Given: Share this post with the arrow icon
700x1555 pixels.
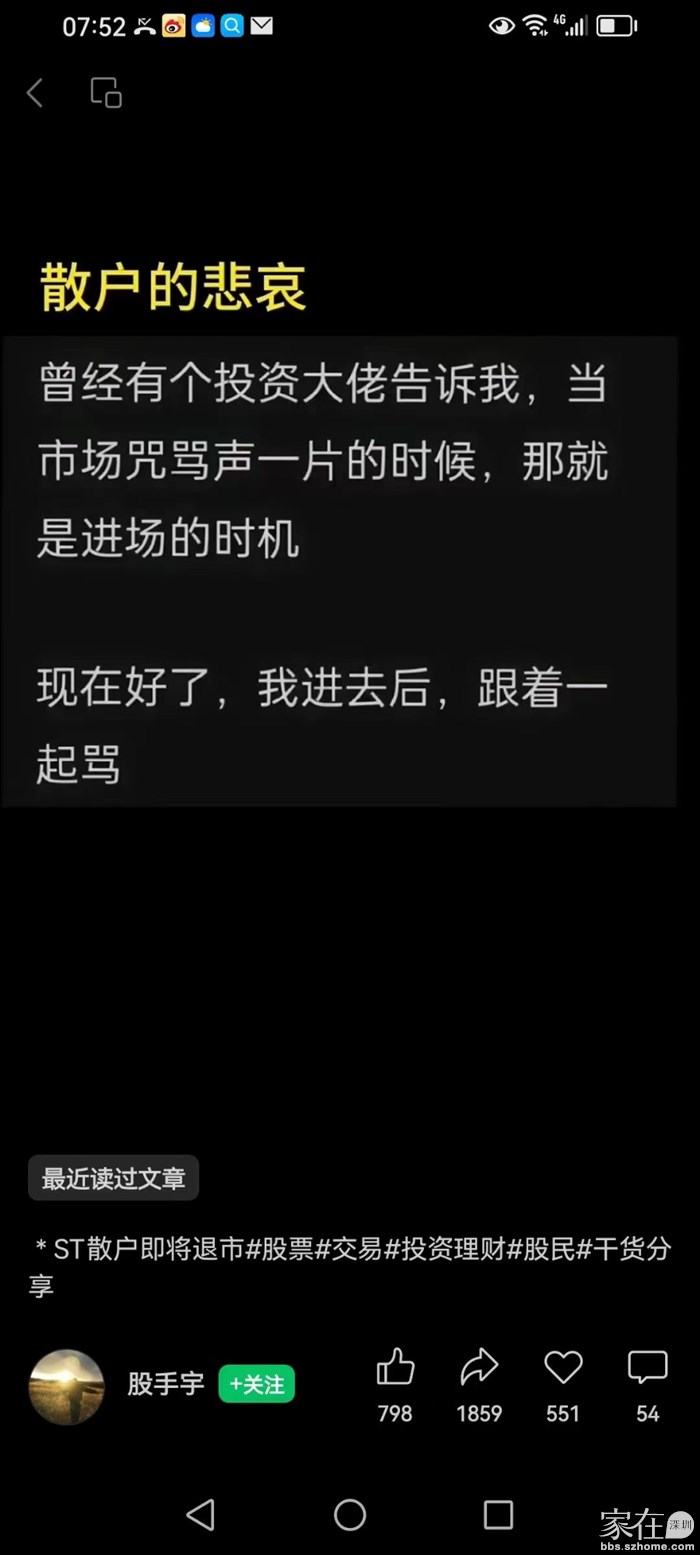Looking at the screenshot, I should coord(479,1367).
